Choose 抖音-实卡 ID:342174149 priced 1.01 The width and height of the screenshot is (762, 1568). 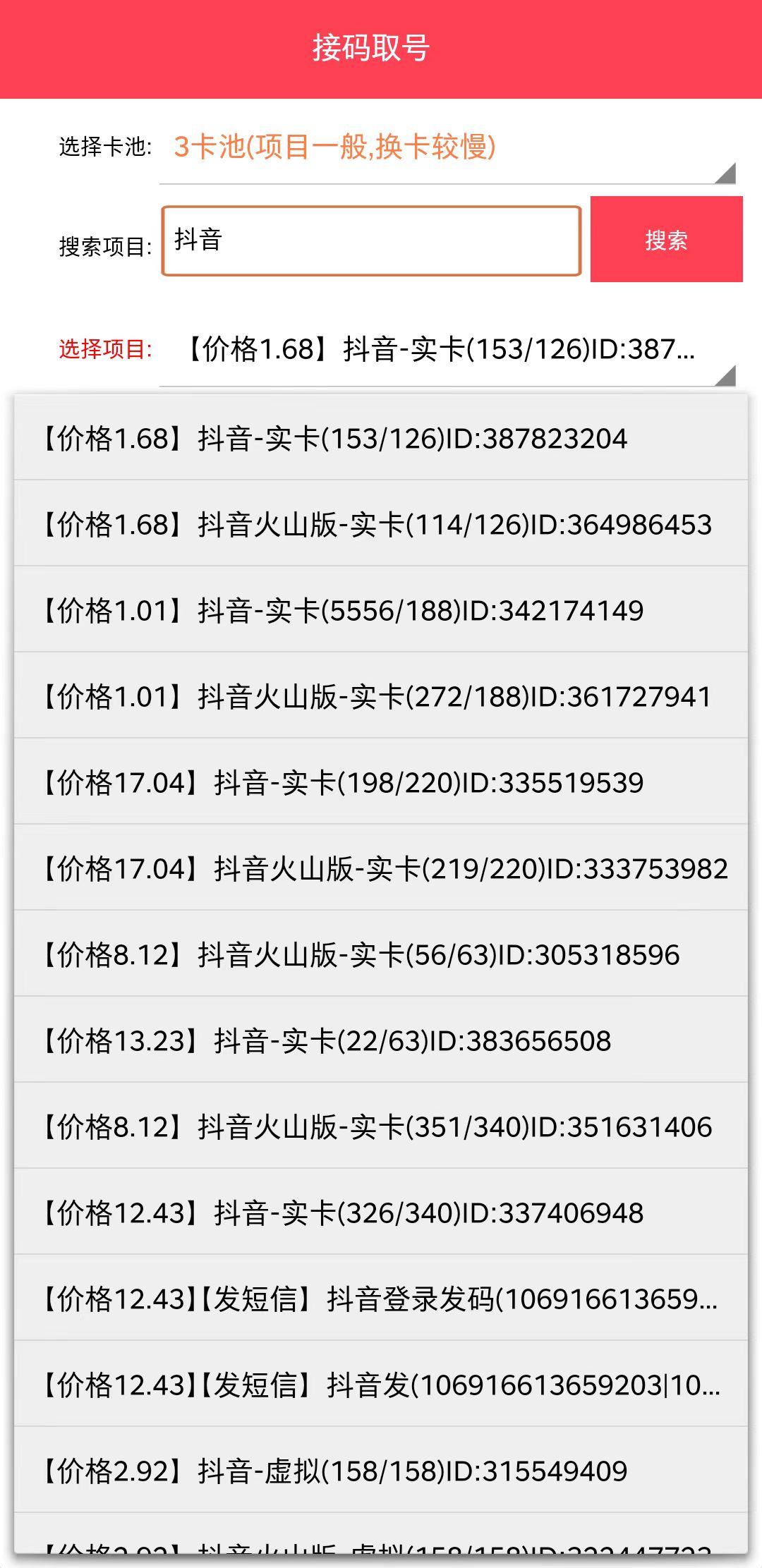click(381, 612)
